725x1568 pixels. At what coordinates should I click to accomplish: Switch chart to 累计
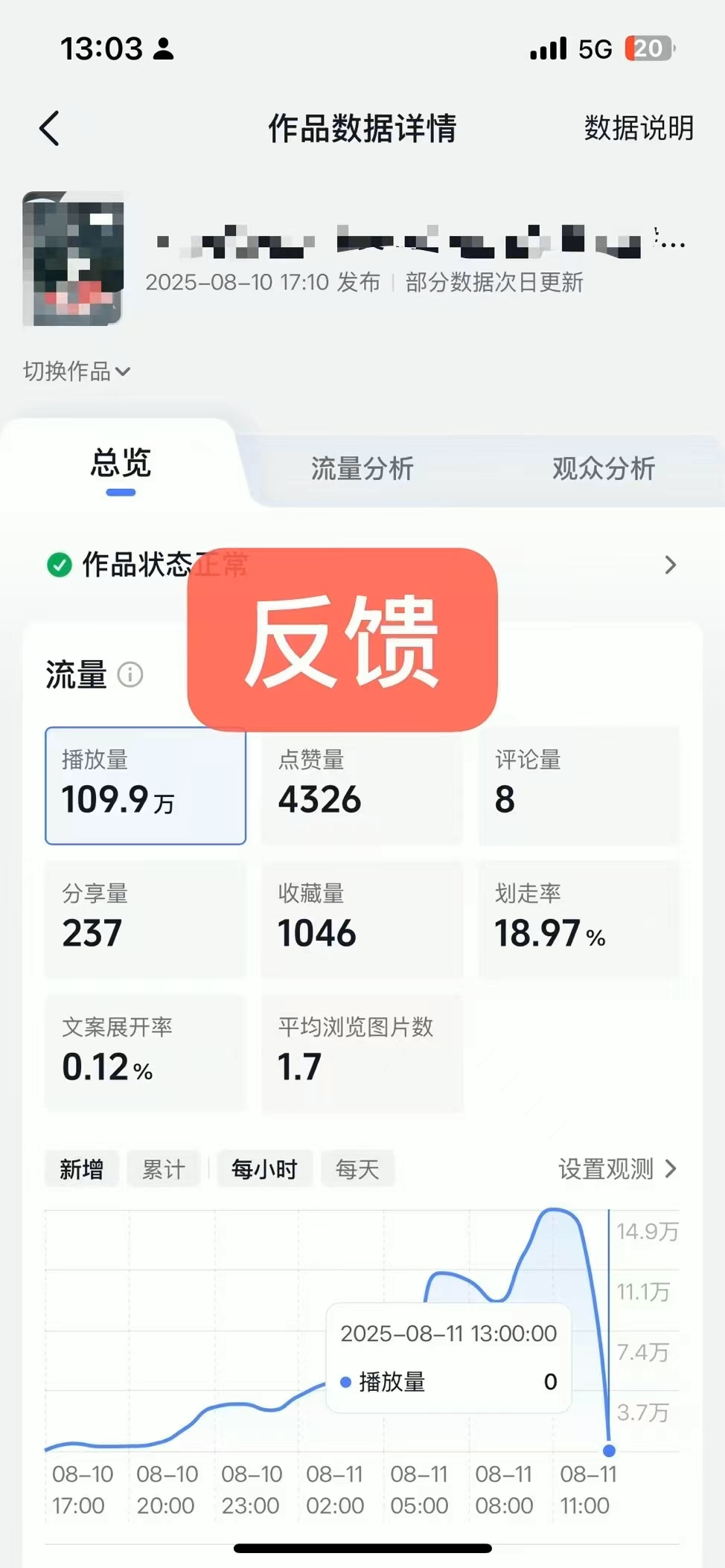pyautogui.click(x=163, y=1169)
